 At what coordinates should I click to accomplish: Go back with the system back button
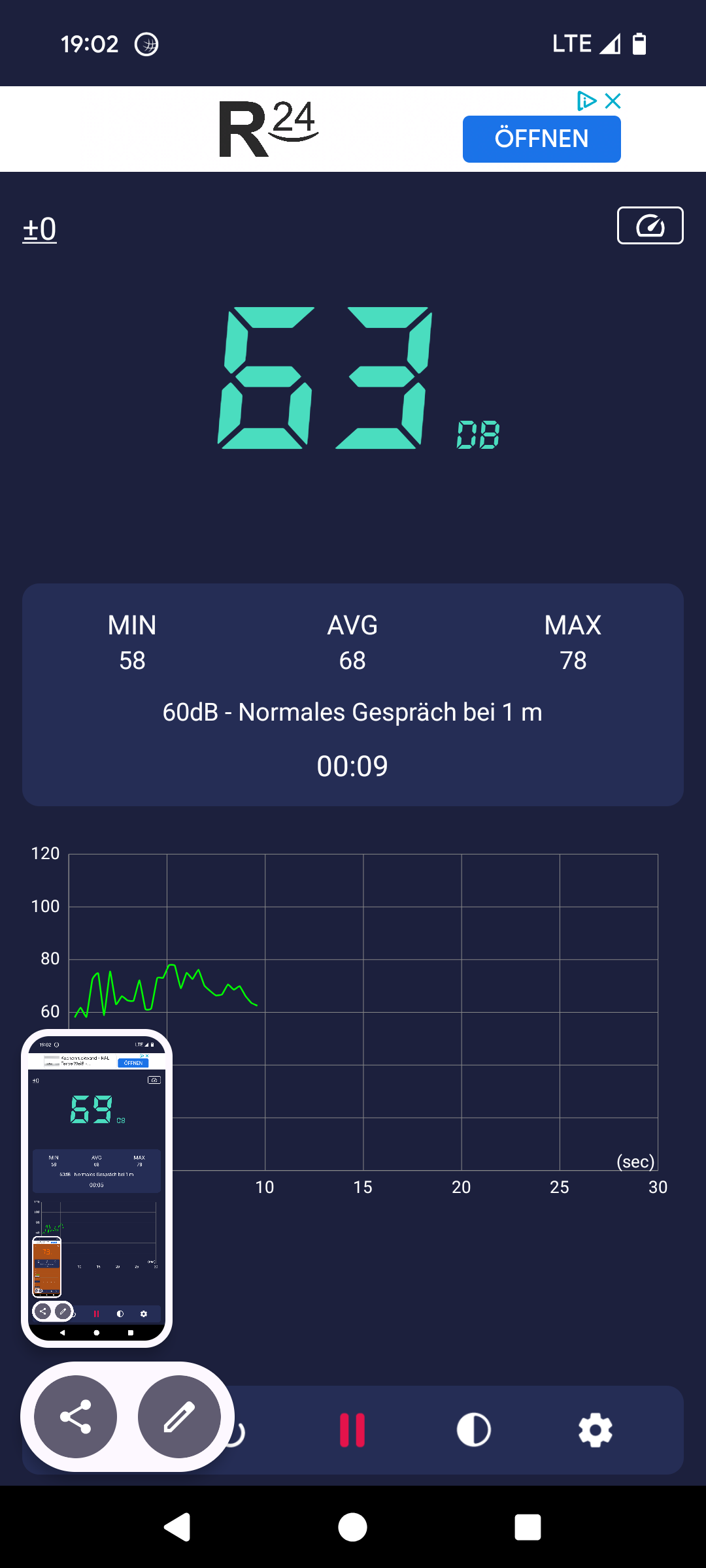(x=177, y=1527)
